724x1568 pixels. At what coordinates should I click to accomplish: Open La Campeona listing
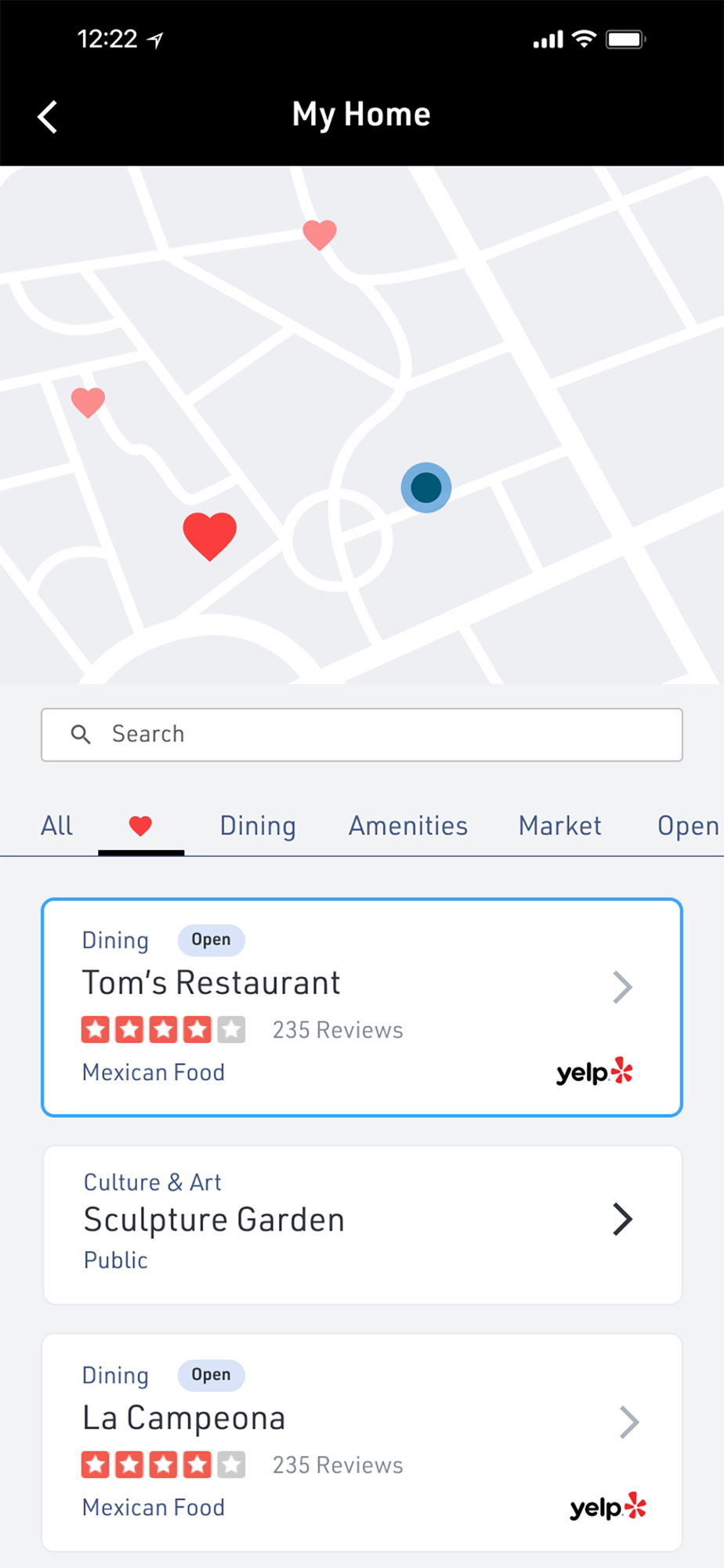click(x=362, y=1442)
